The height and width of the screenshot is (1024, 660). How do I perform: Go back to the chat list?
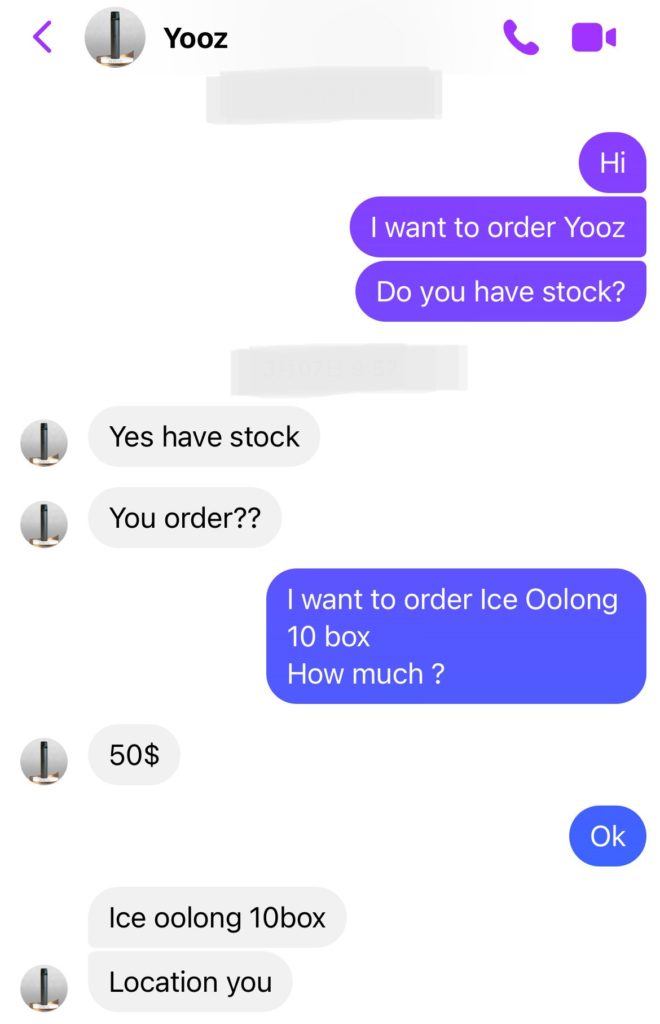(x=42, y=38)
